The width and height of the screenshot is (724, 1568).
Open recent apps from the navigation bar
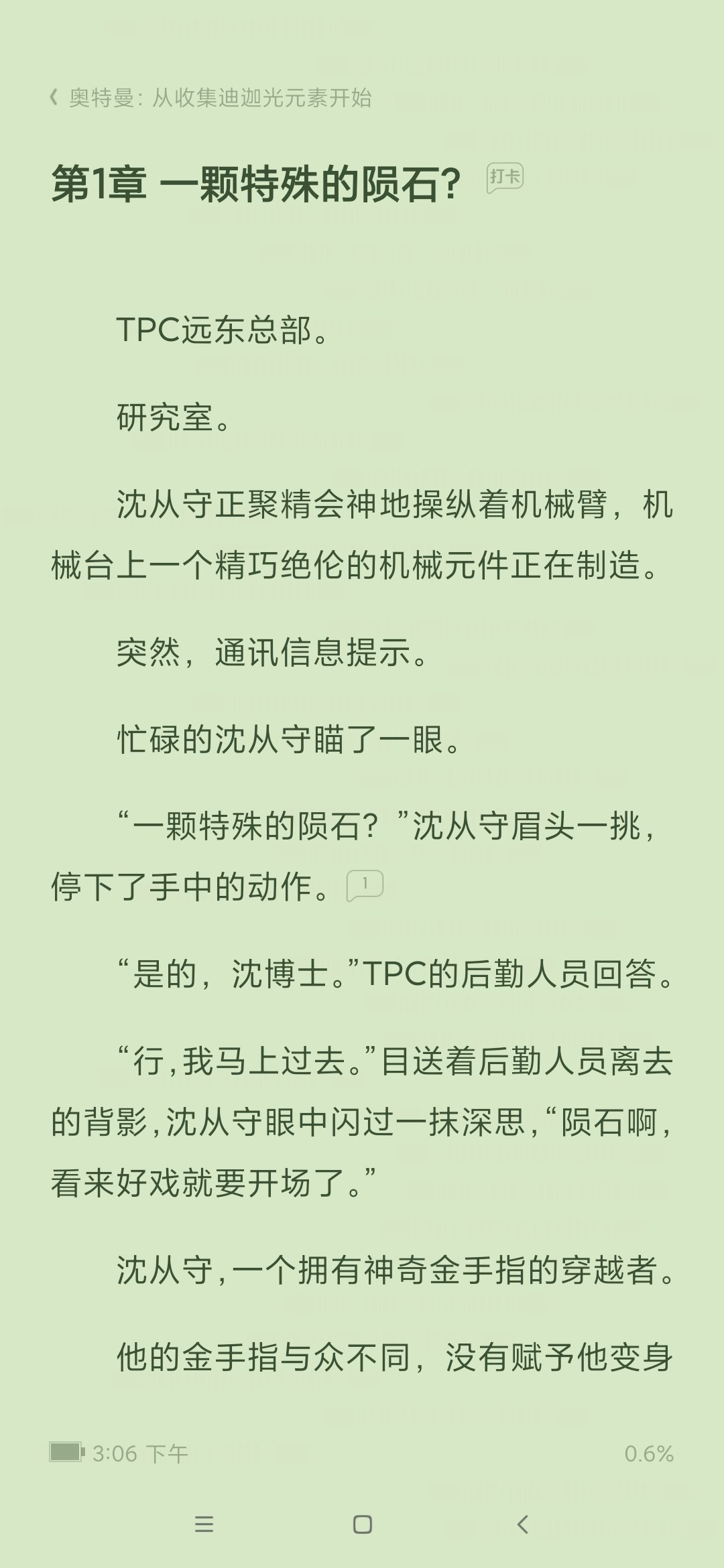204,1524
